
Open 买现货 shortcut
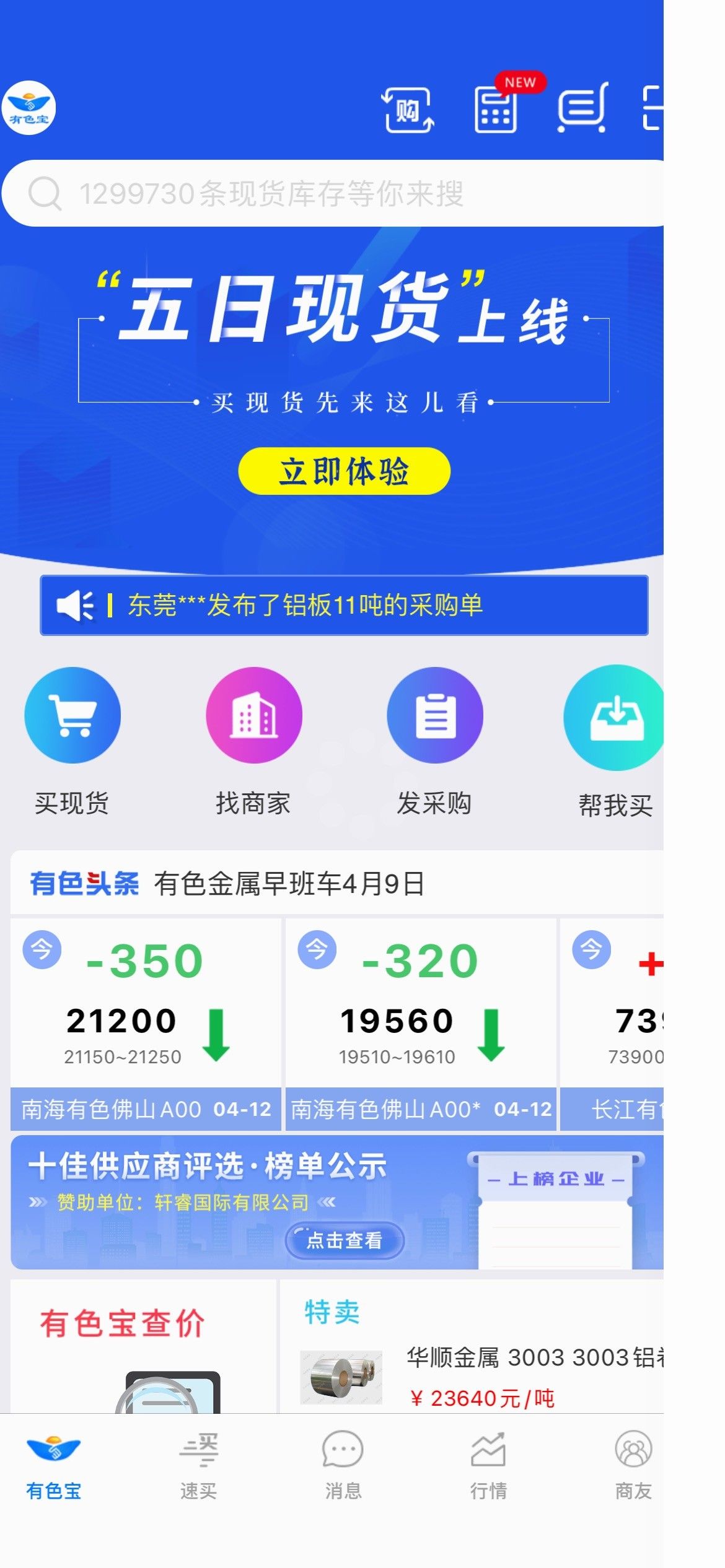pyautogui.click(x=72, y=741)
